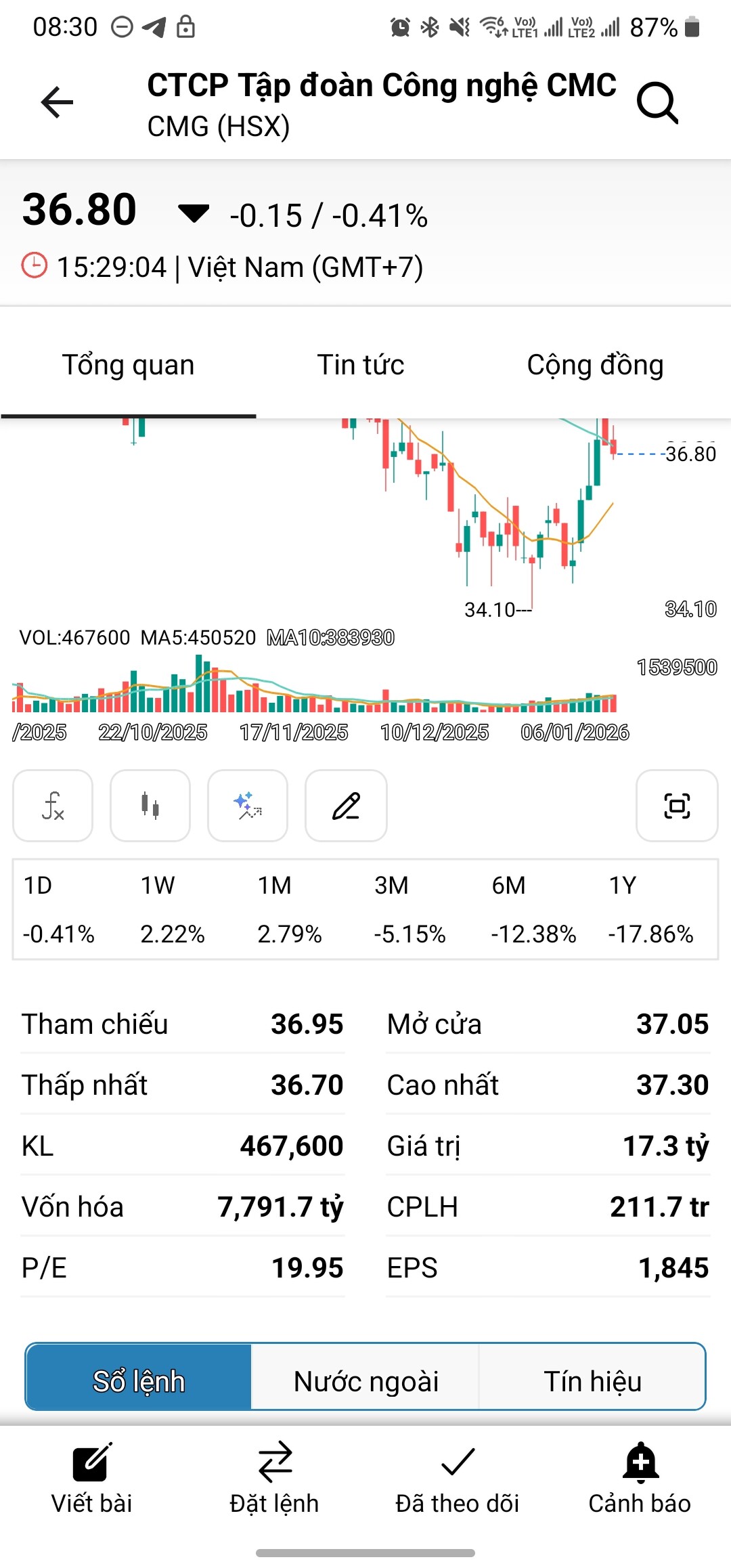
Task: Create a price alert with Cảnh báo
Action: [x=640, y=1479]
